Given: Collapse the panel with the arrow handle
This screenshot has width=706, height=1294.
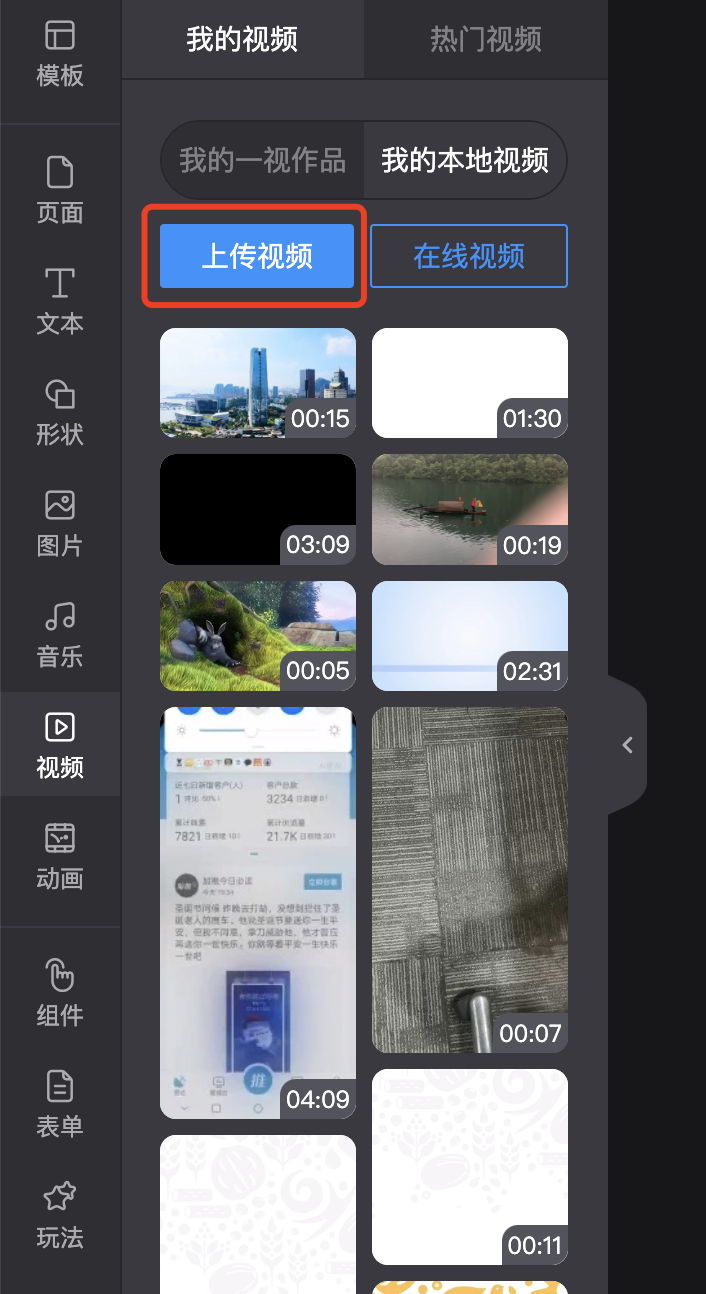Looking at the screenshot, I should pyautogui.click(x=627, y=745).
